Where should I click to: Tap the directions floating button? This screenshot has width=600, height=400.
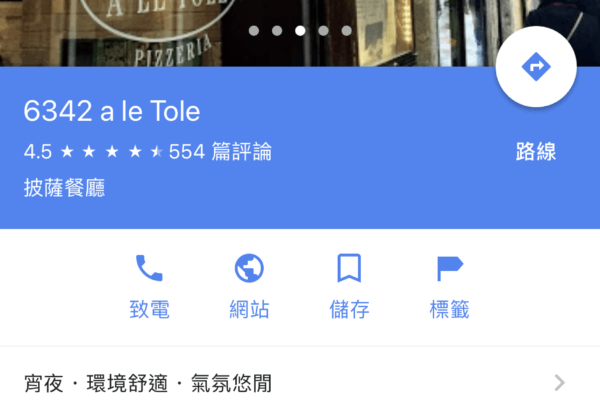pos(537,67)
